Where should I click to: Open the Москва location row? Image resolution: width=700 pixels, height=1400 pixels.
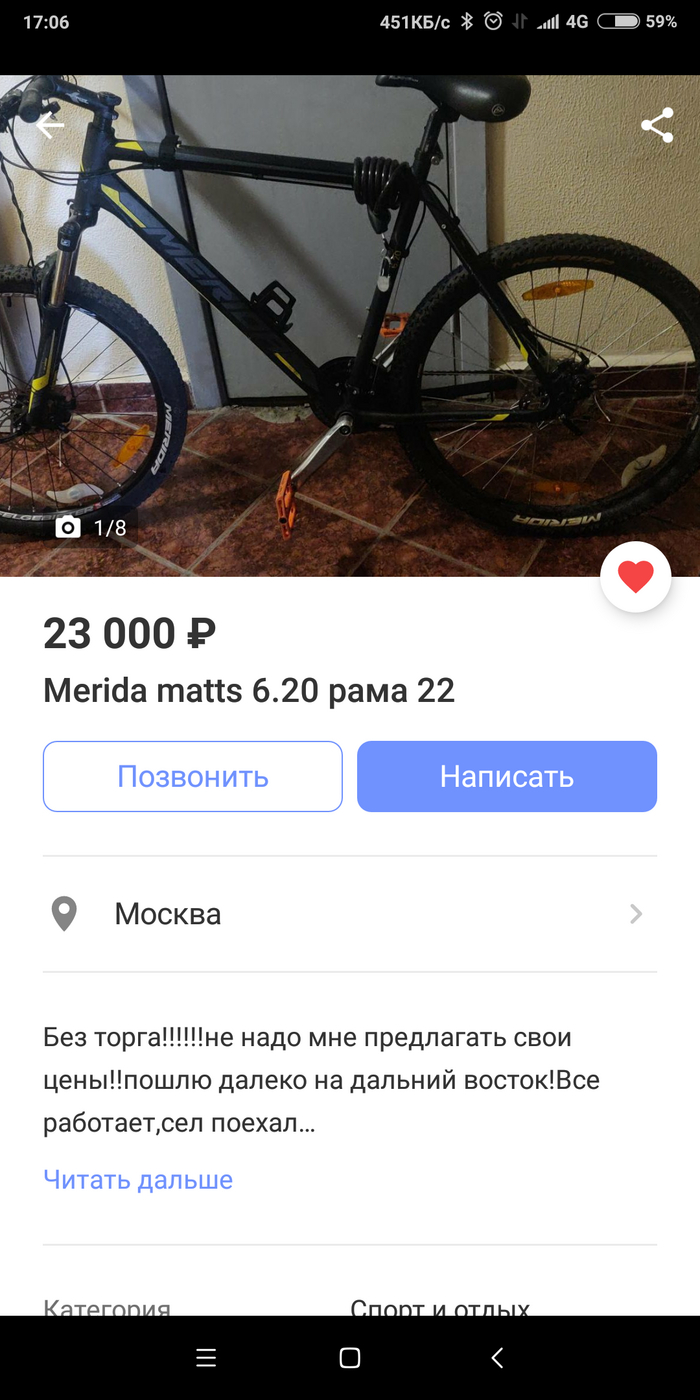pyautogui.click(x=350, y=914)
